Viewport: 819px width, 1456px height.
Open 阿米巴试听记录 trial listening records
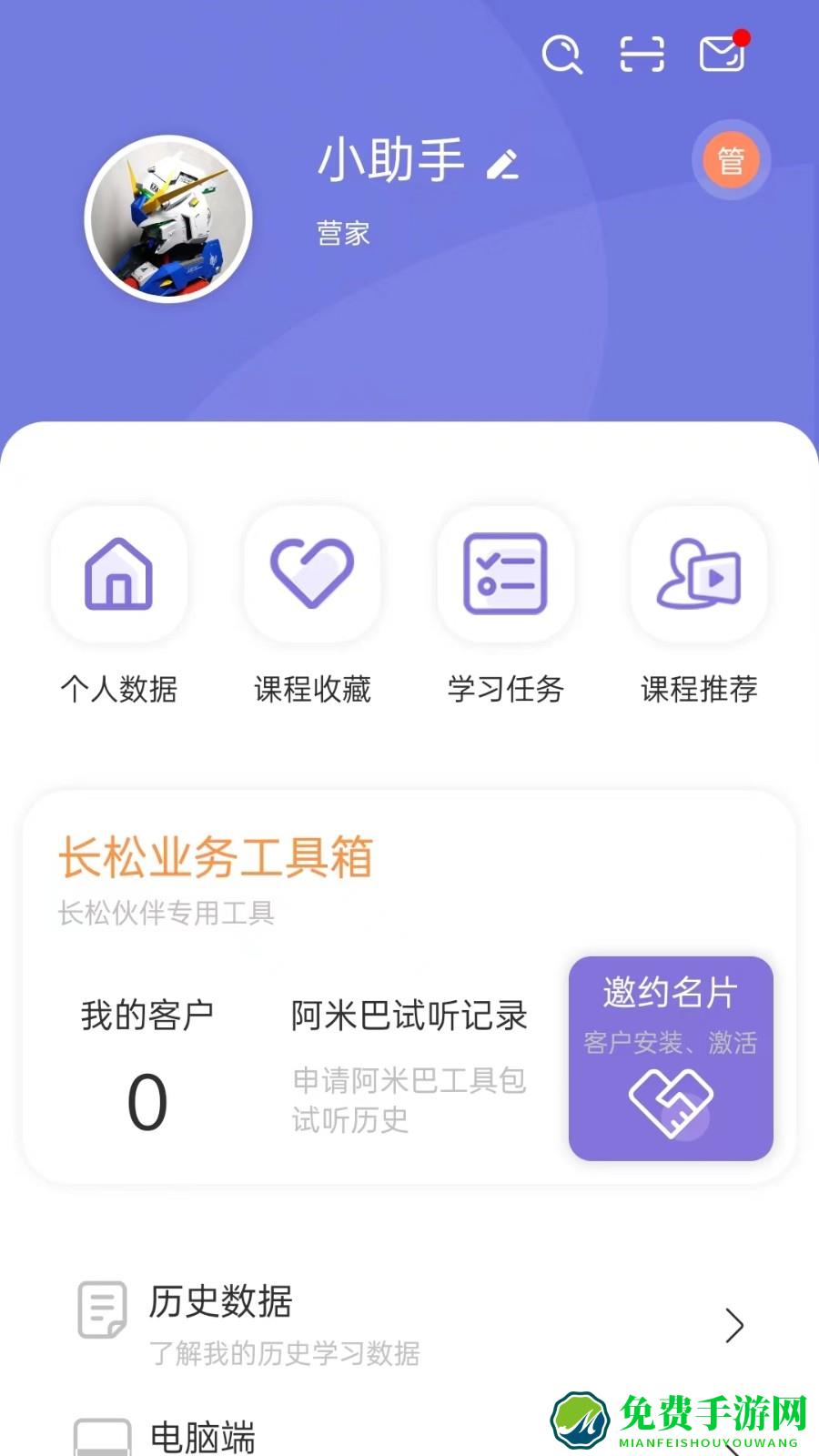point(407,1015)
